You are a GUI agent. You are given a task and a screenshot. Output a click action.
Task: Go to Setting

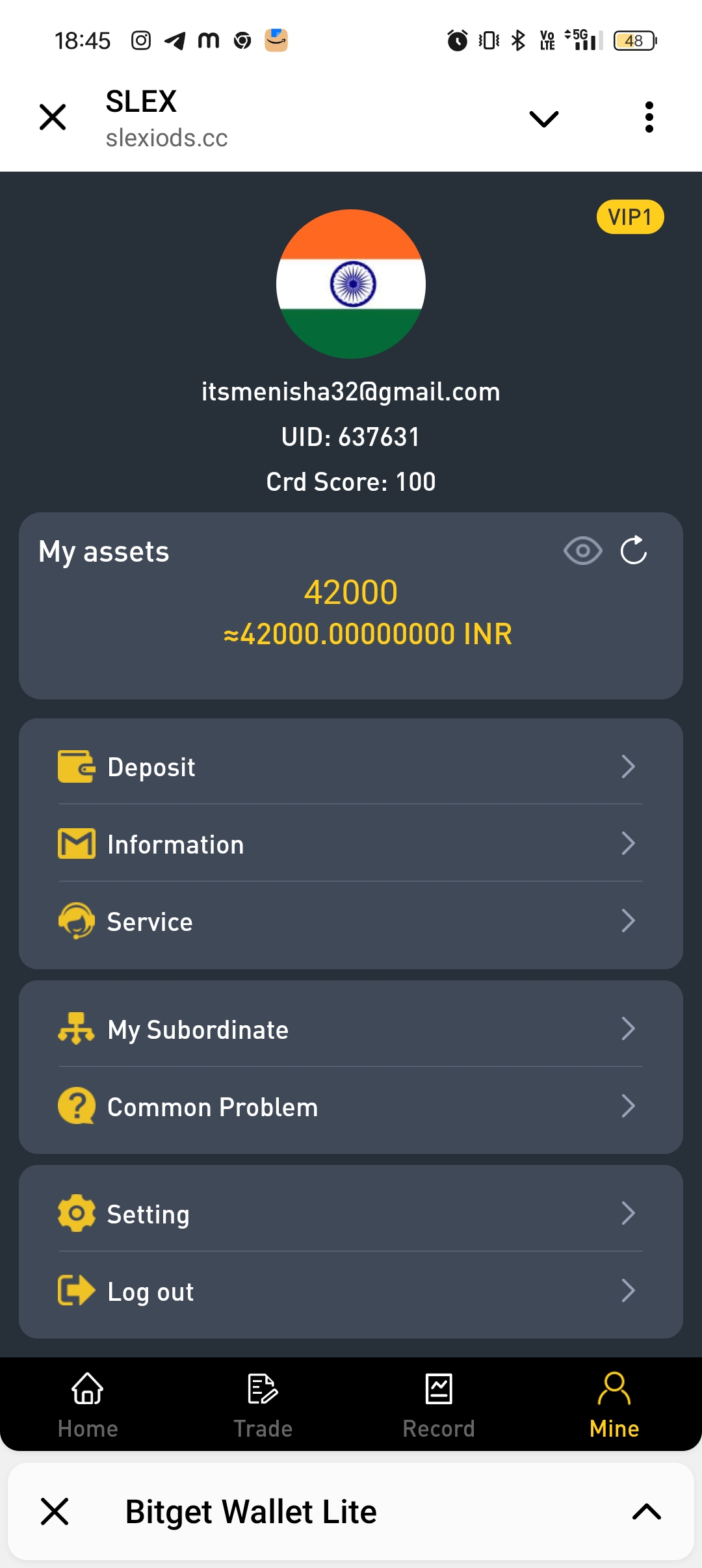pos(351,1214)
